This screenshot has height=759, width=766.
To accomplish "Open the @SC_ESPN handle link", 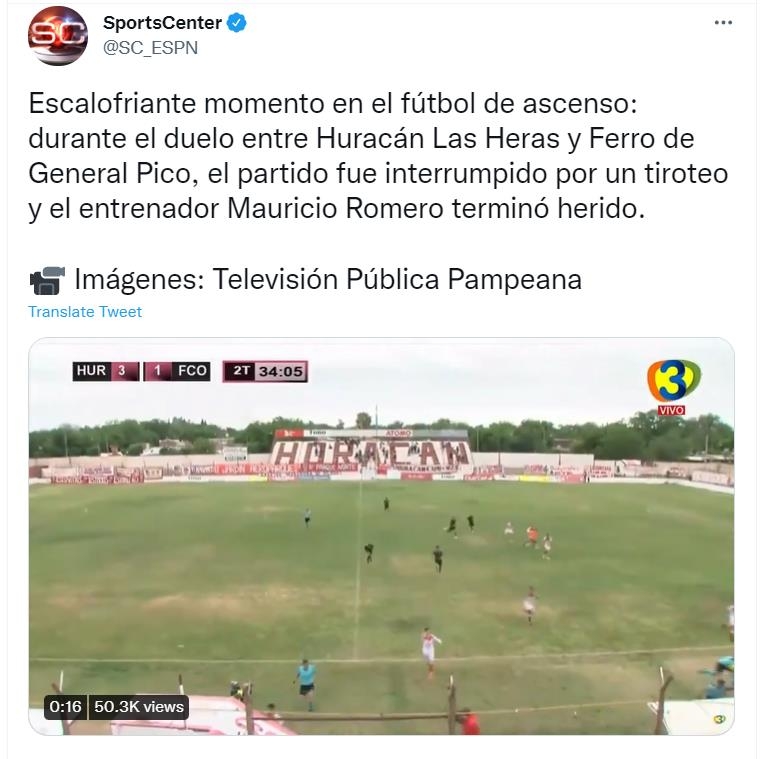I will click(x=151, y=47).
